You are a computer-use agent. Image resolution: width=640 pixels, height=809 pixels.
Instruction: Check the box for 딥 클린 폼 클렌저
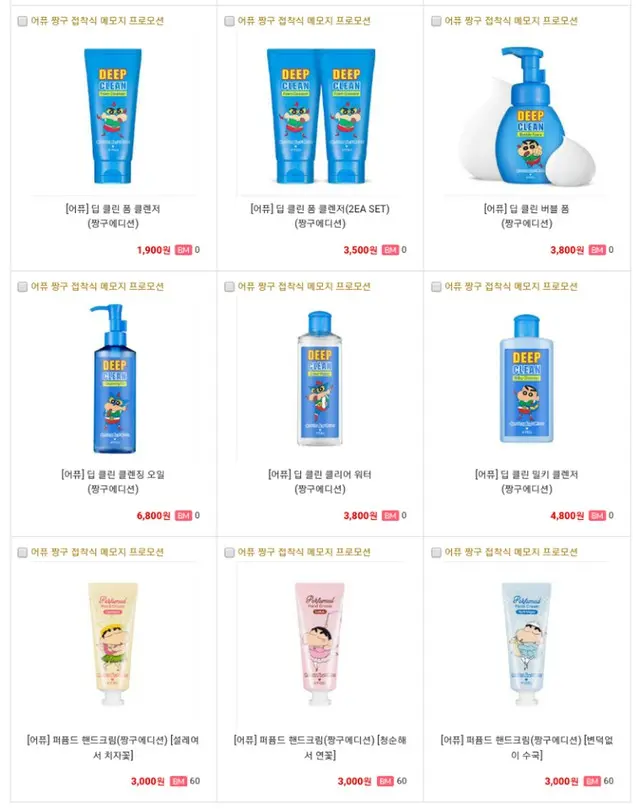23,21
